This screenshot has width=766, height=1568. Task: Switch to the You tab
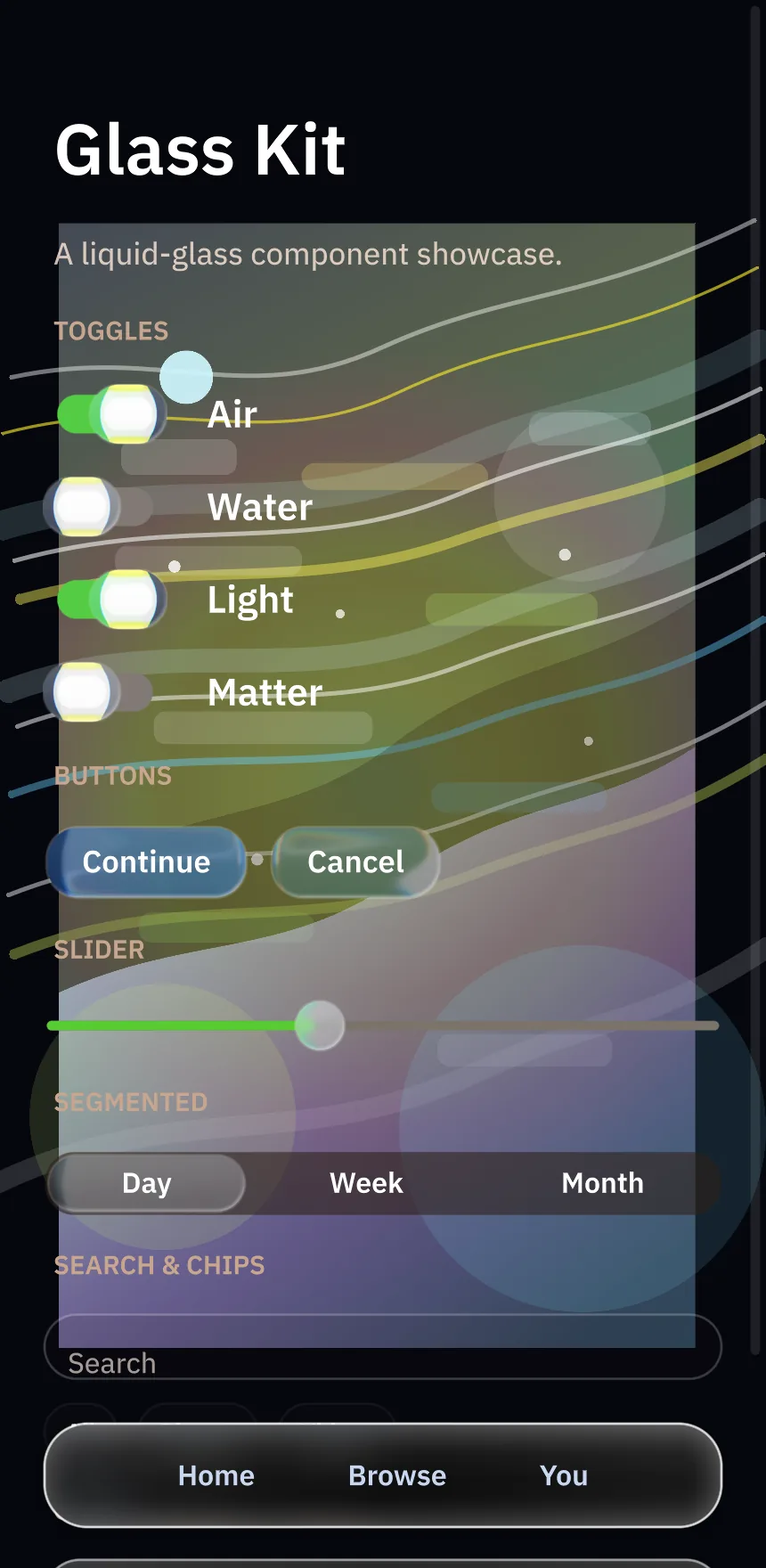[x=564, y=1475]
